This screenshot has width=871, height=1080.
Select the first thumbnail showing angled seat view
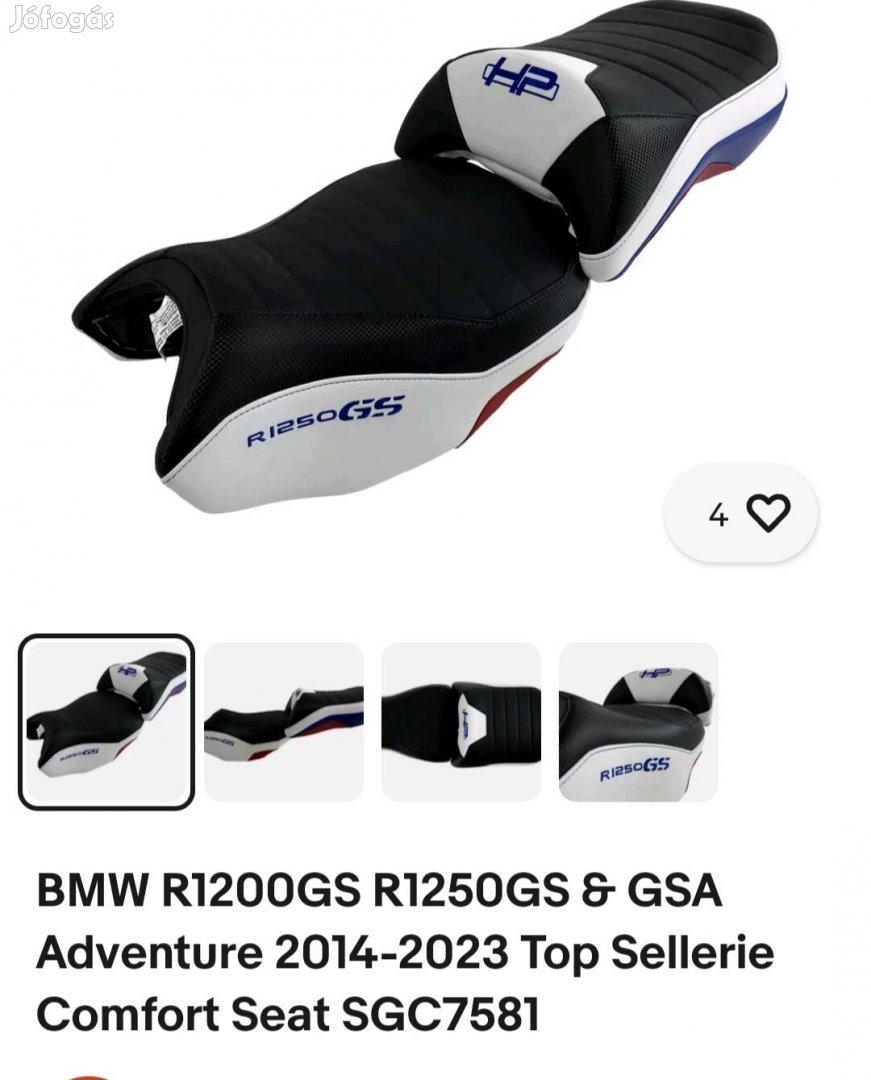pyautogui.click(x=106, y=721)
